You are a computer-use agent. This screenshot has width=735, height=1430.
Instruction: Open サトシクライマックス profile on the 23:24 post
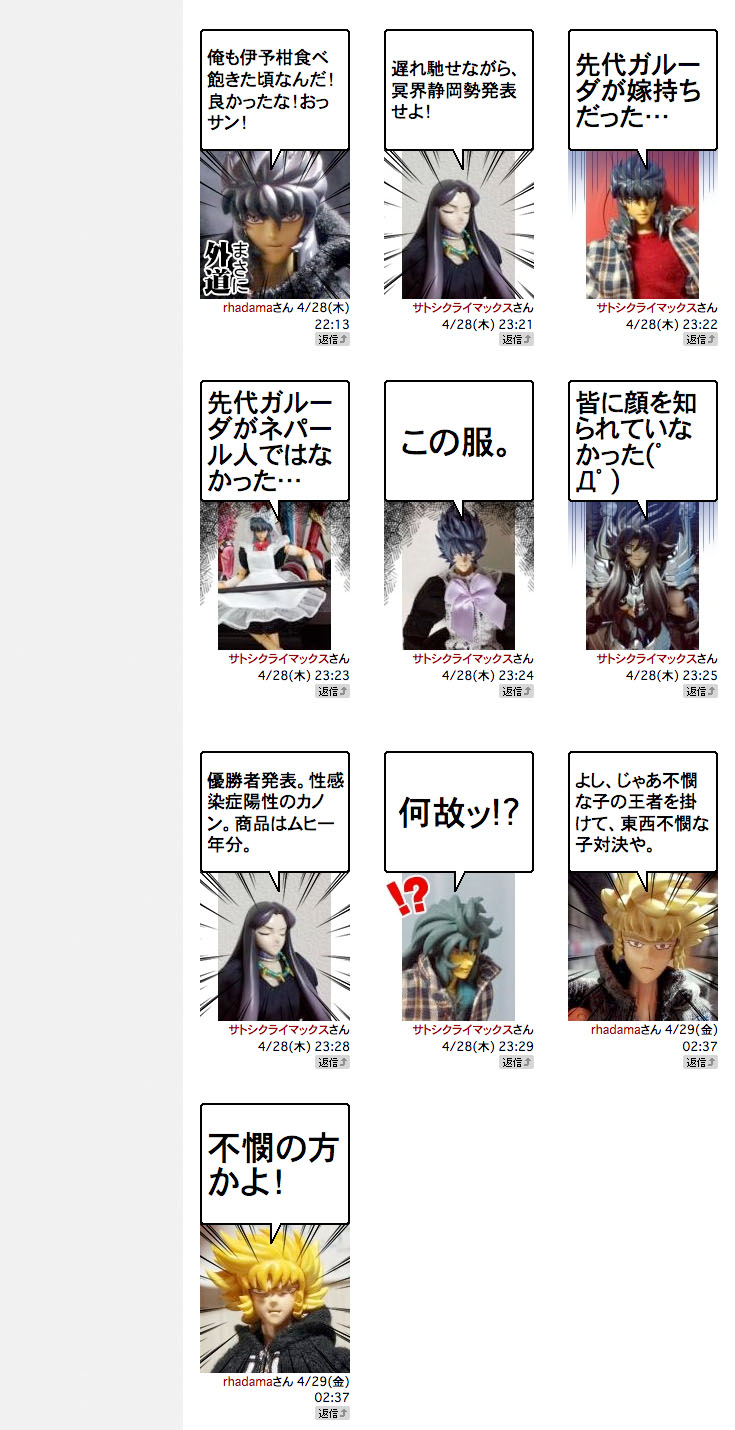[x=462, y=659]
